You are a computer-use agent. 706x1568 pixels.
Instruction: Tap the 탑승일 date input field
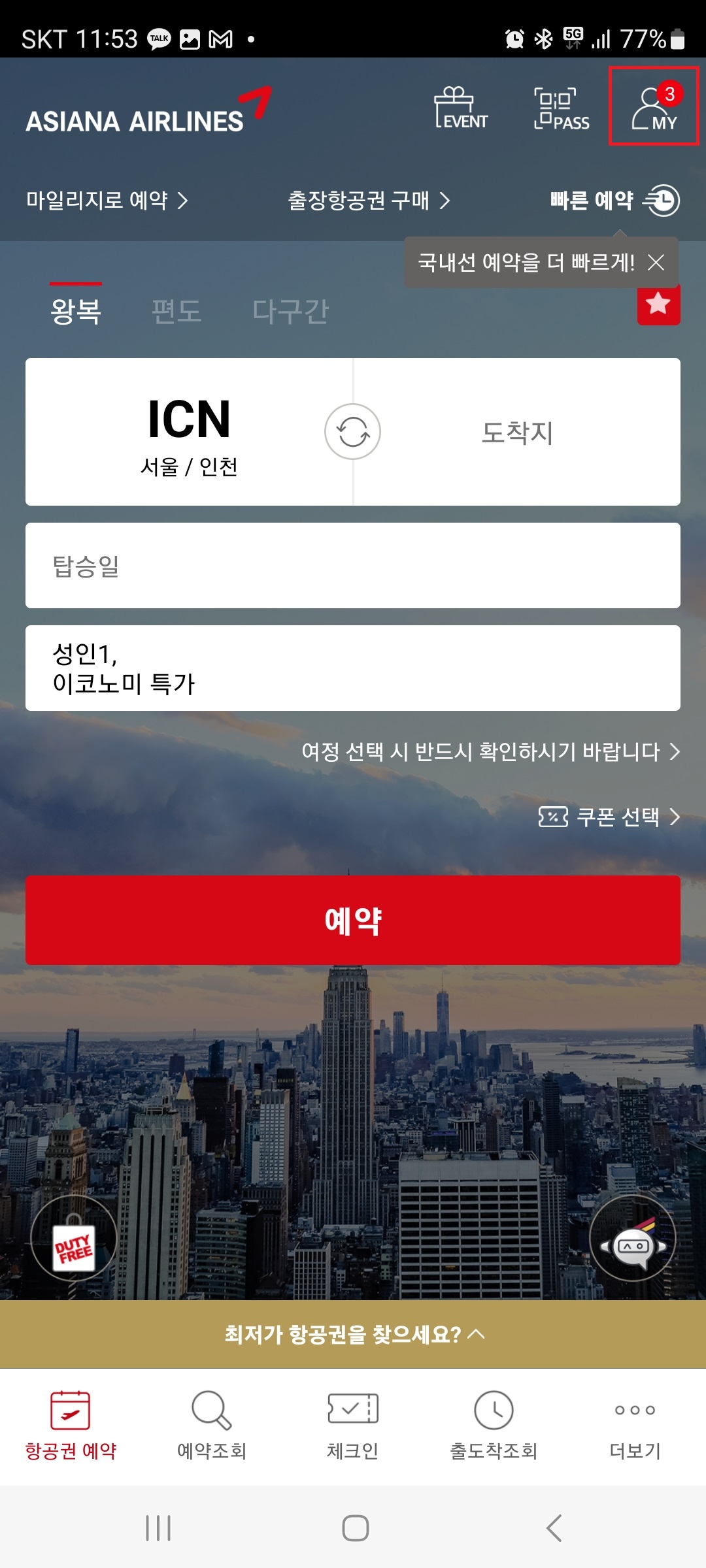[353, 565]
